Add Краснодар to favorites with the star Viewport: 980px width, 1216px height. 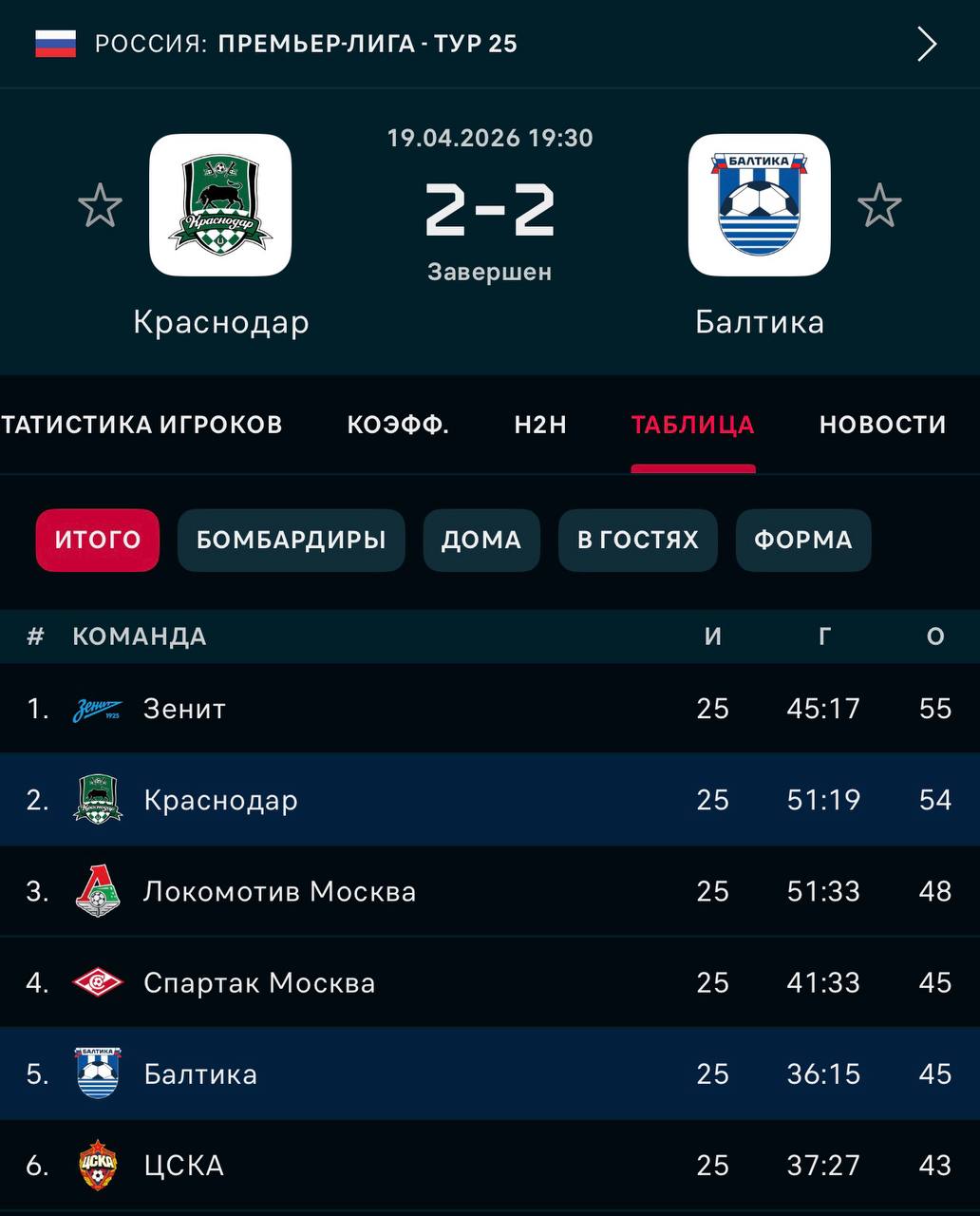pos(100,205)
